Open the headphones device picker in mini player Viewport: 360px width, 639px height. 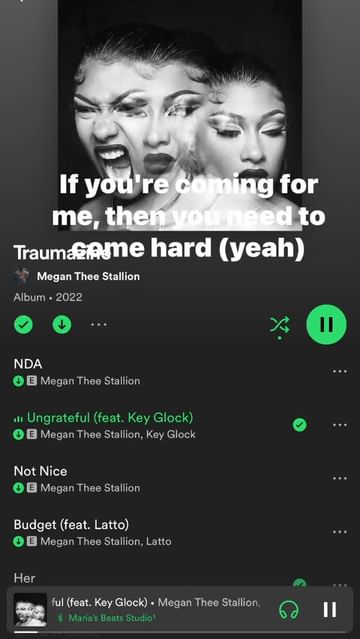click(289, 610)
